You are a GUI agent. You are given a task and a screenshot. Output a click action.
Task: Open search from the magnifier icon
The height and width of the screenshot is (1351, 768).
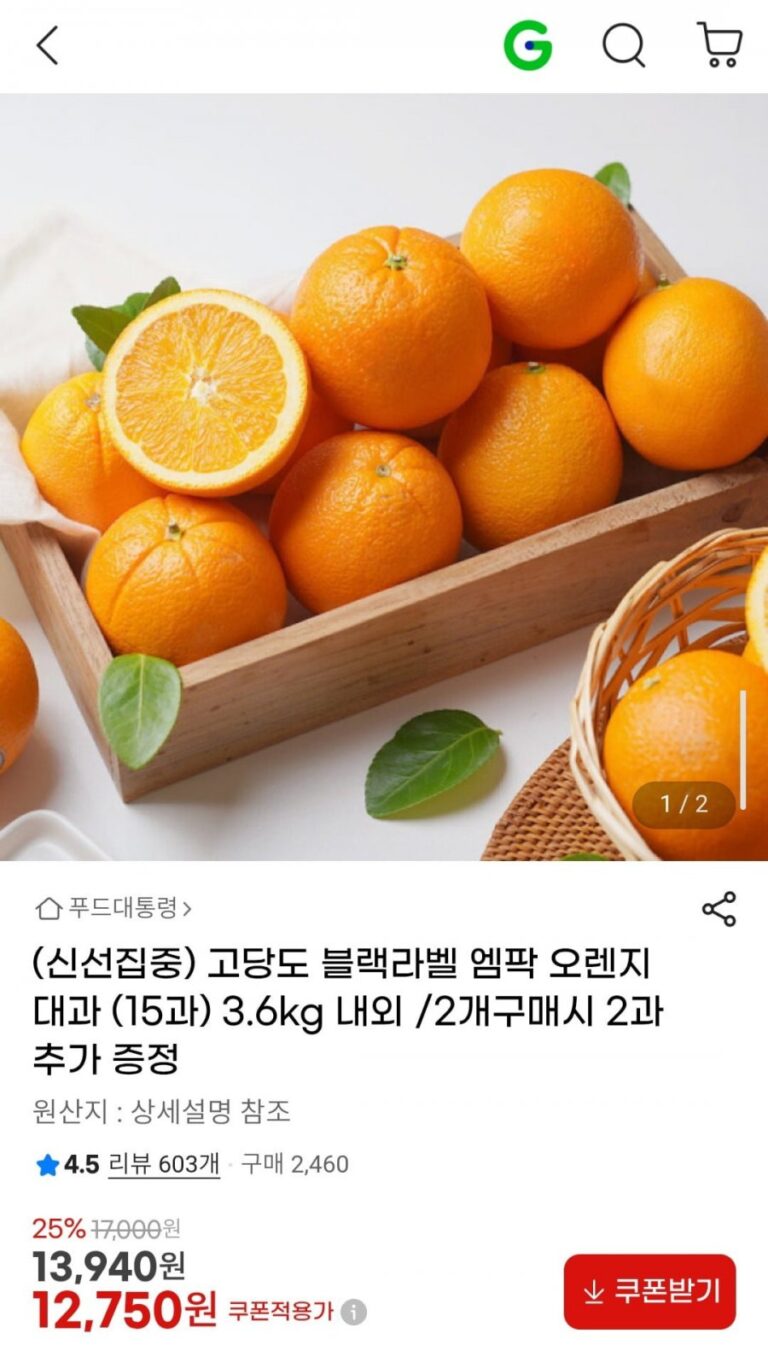tap(623, 46)
